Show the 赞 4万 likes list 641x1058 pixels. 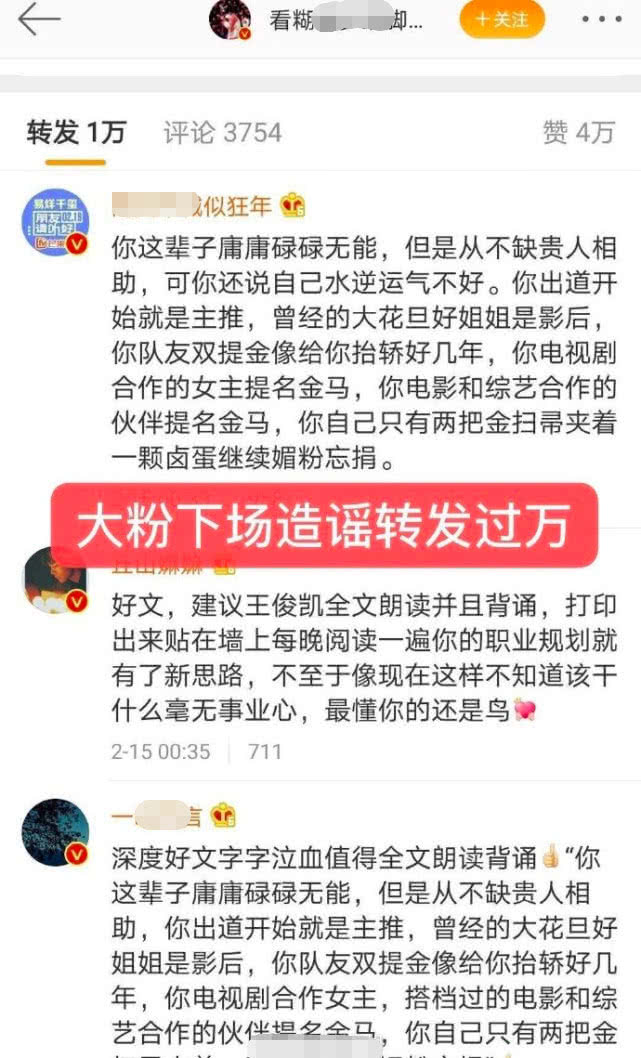pos(578,133)
